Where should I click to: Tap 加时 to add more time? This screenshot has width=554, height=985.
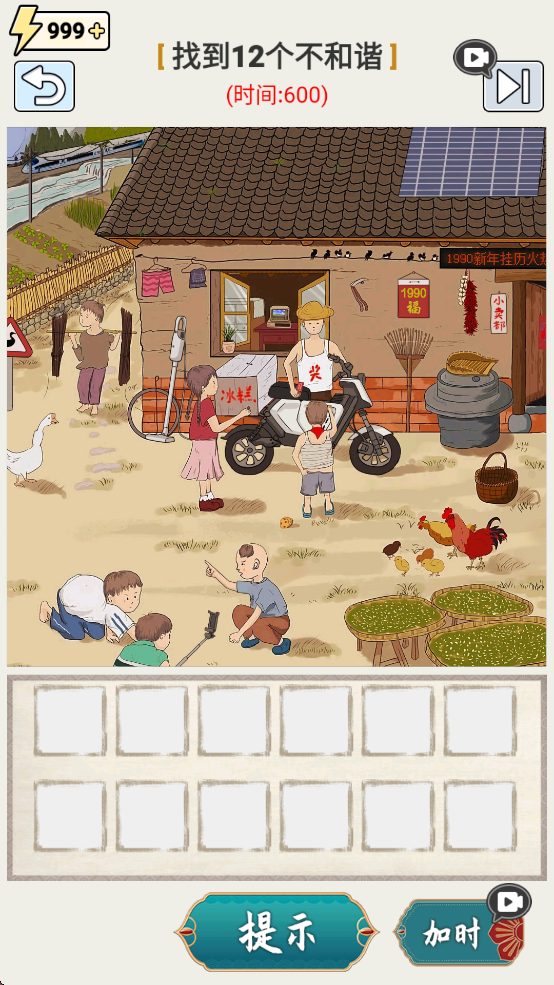coord(459,932)
